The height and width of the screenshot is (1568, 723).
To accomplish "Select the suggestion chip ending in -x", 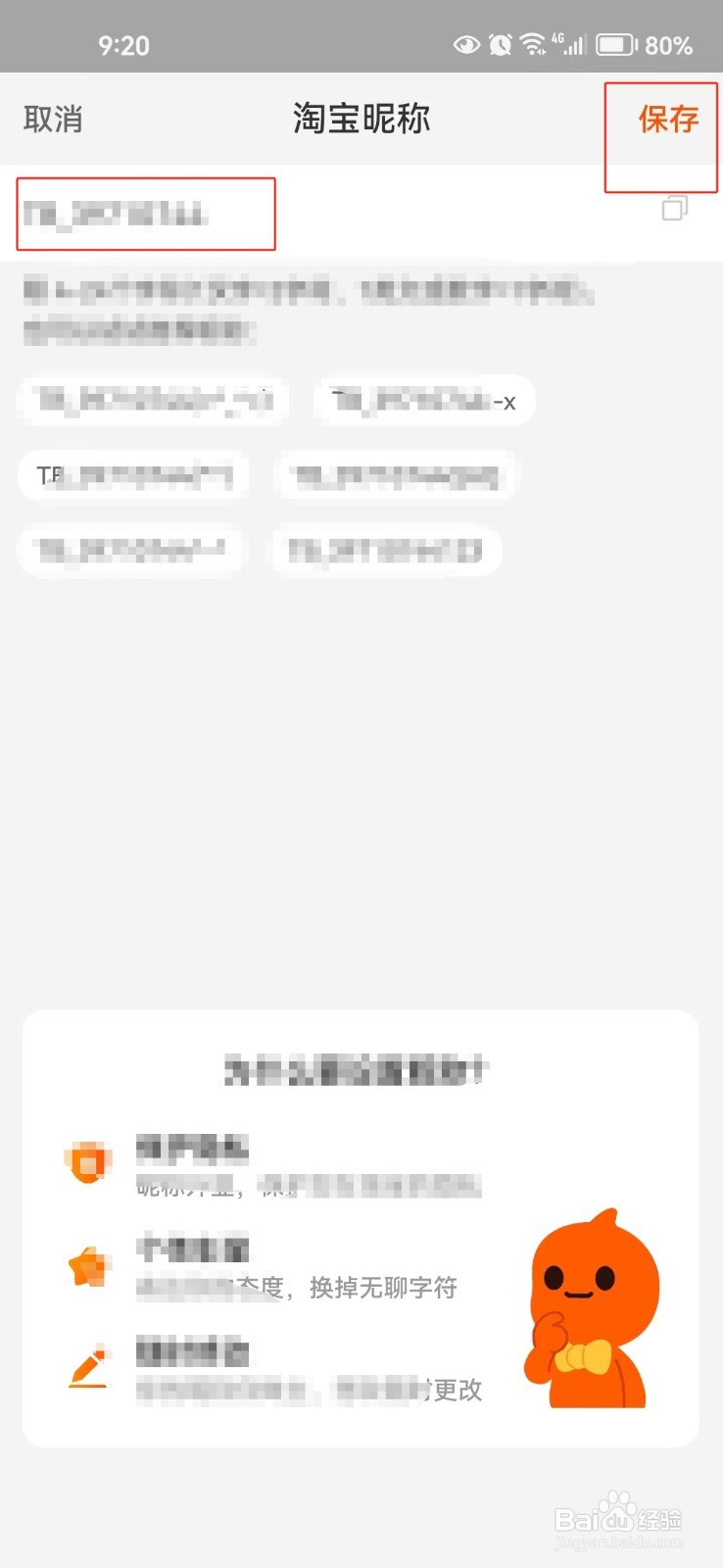I will pos(423,401).
